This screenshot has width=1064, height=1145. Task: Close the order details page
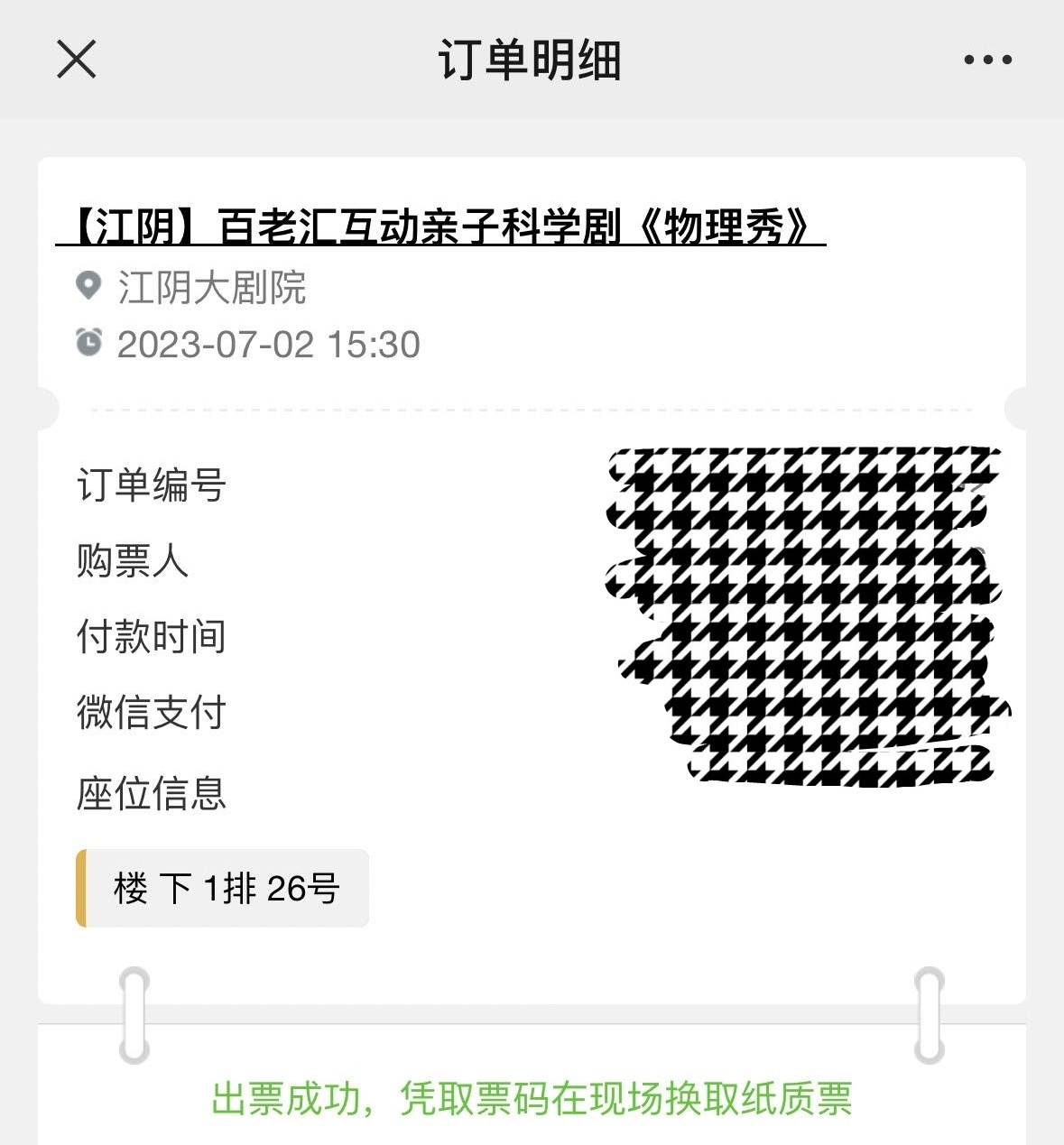(77, 60)
